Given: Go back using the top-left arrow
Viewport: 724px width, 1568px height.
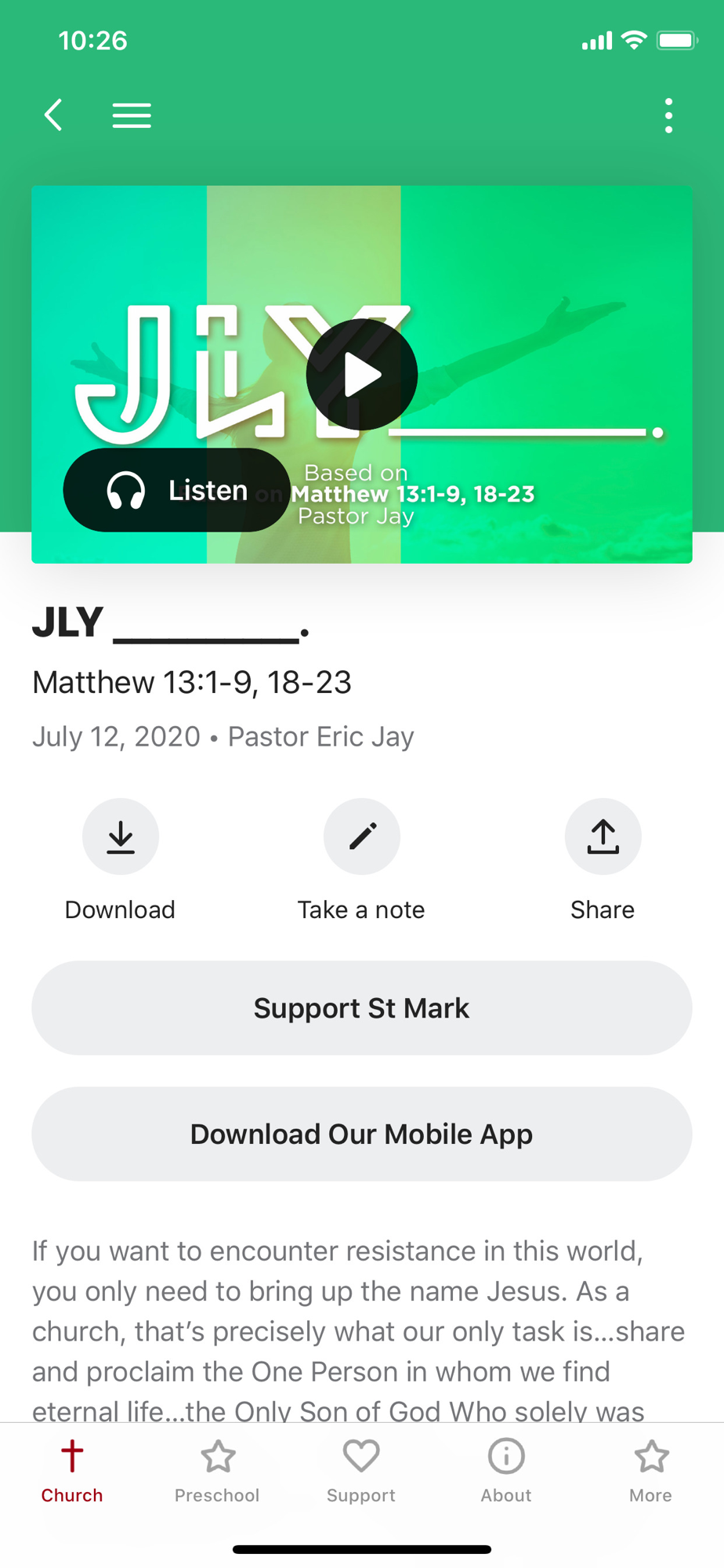Looking at the screenshot, I should click(53, 115).
